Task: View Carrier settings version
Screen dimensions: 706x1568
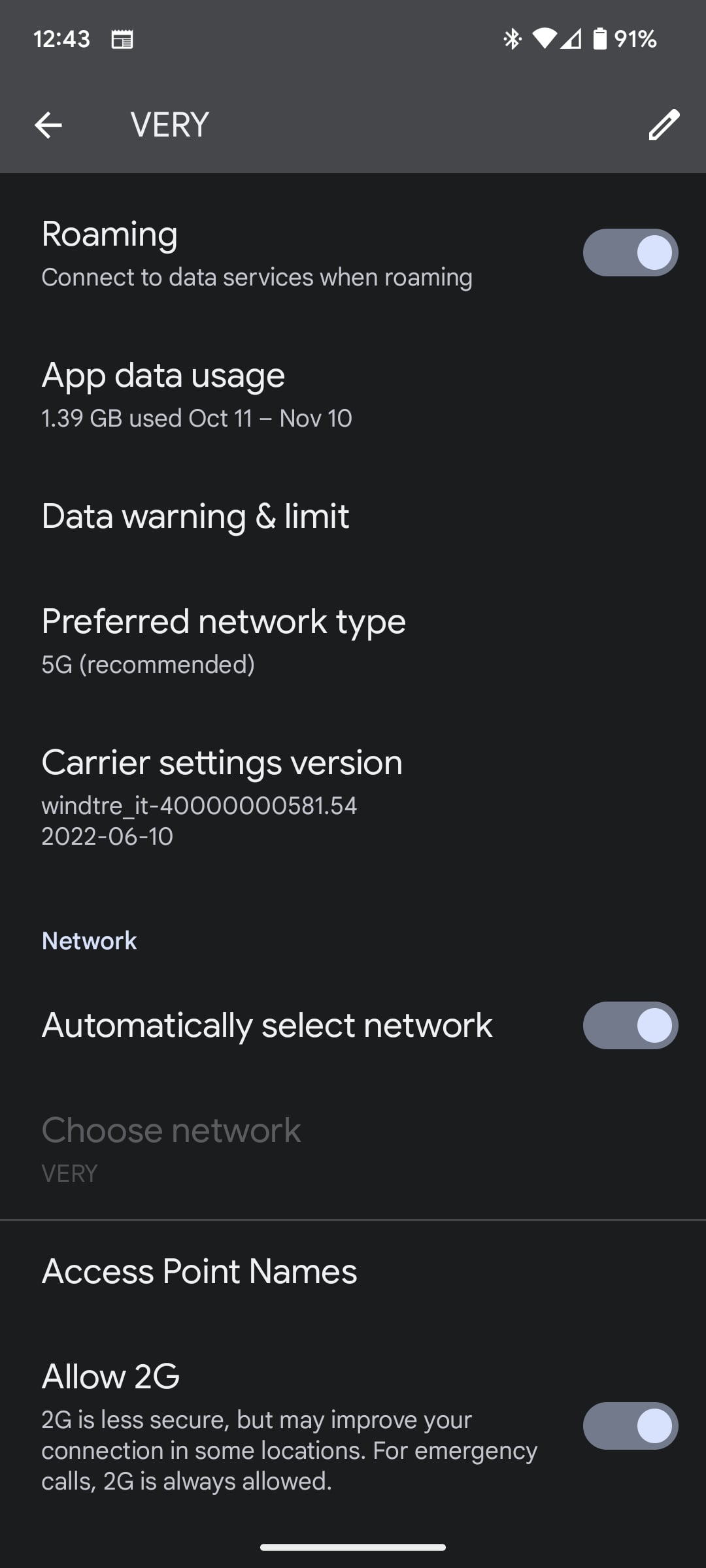Action: pyautogui.click(x=353, y=797)
